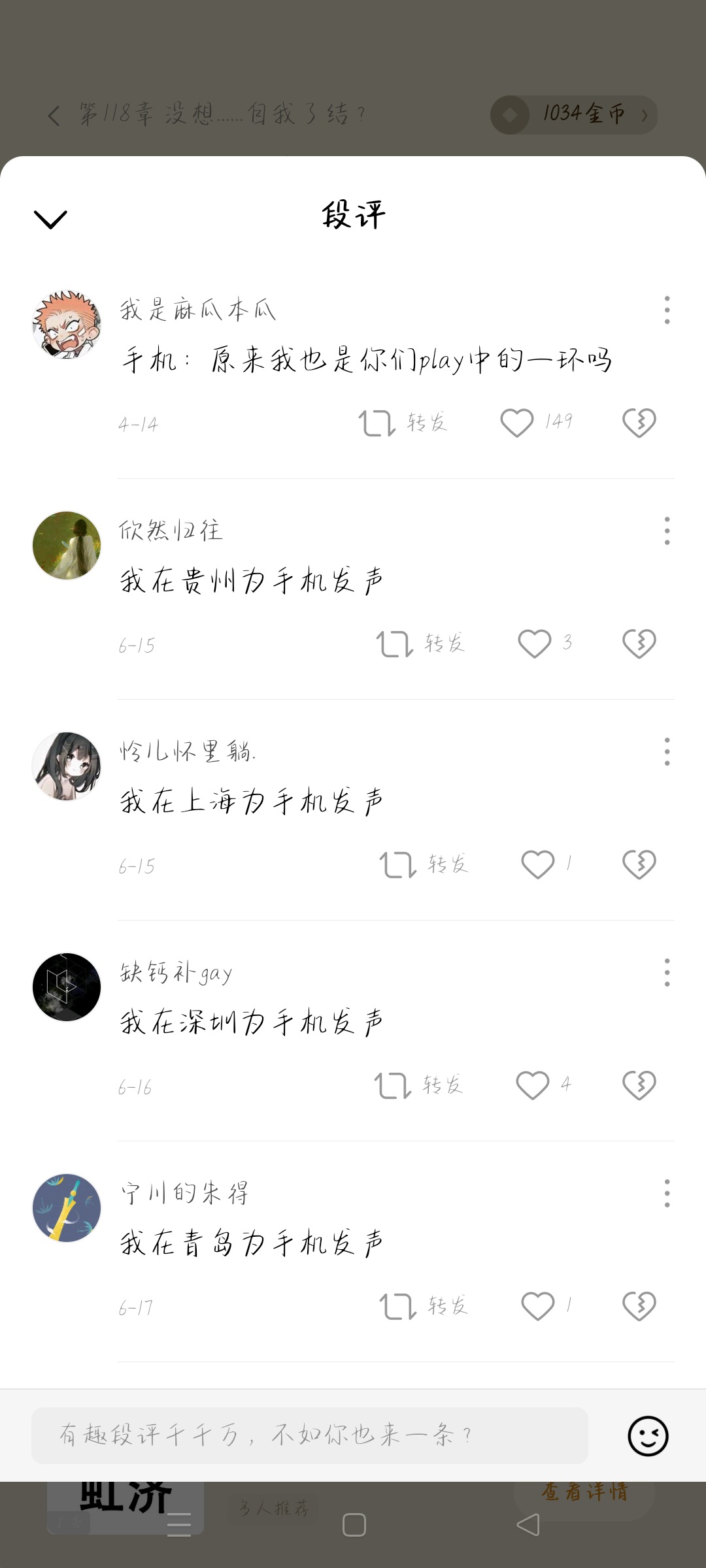Repost 我是麻瓜本瓜's comment with 转发

point(403,423)
